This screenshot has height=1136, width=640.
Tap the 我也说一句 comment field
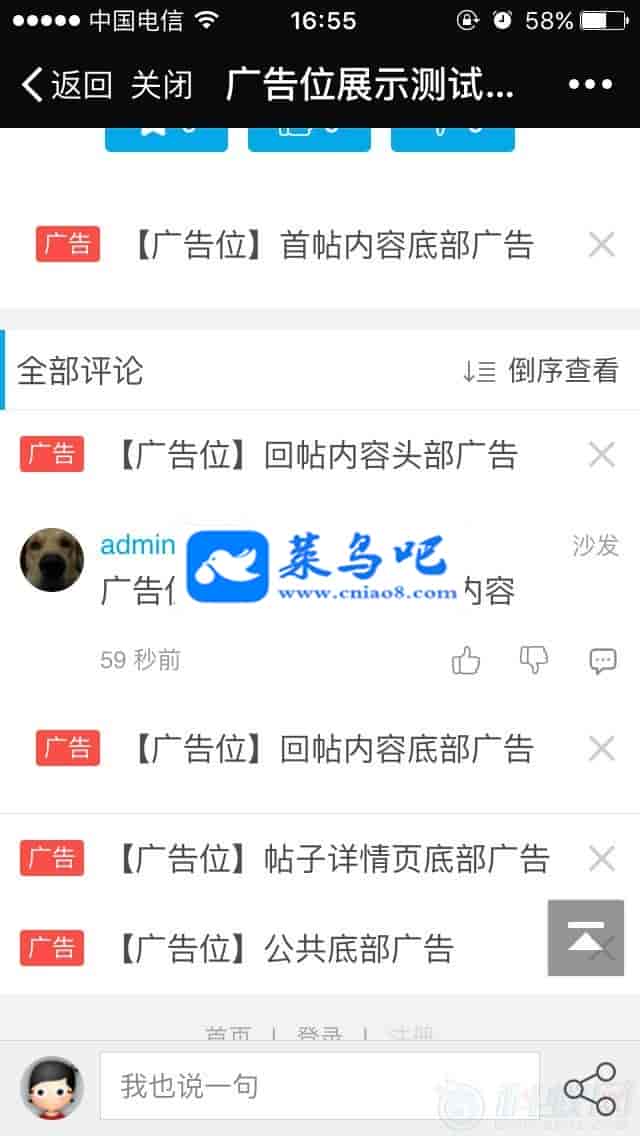click(x=318, y=1086)
